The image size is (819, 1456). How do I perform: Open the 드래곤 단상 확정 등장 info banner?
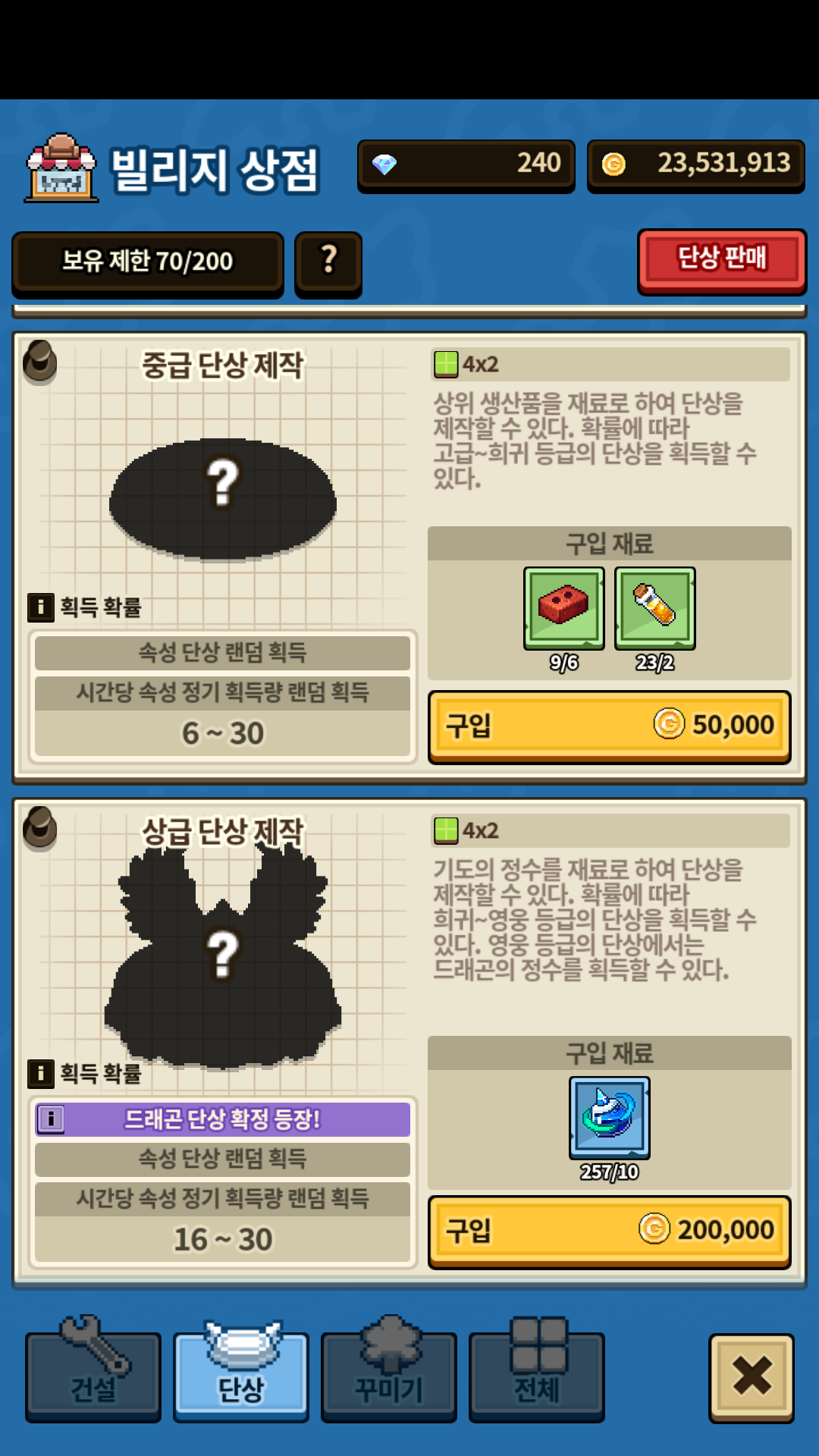[x=223, y=1119]
